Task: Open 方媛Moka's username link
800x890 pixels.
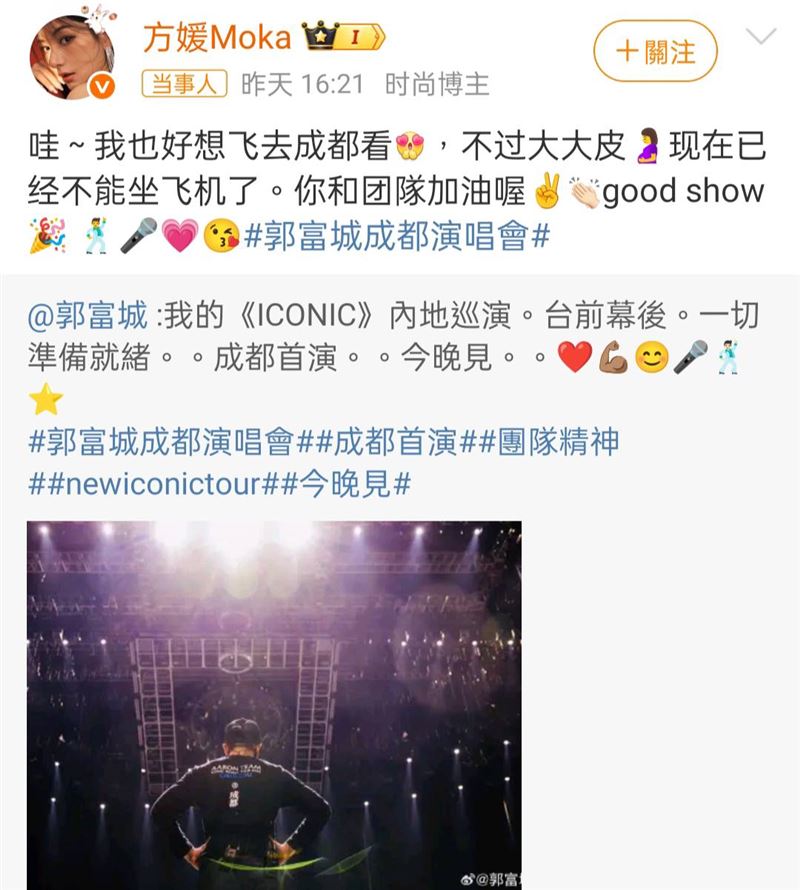Action: point(216,39)
